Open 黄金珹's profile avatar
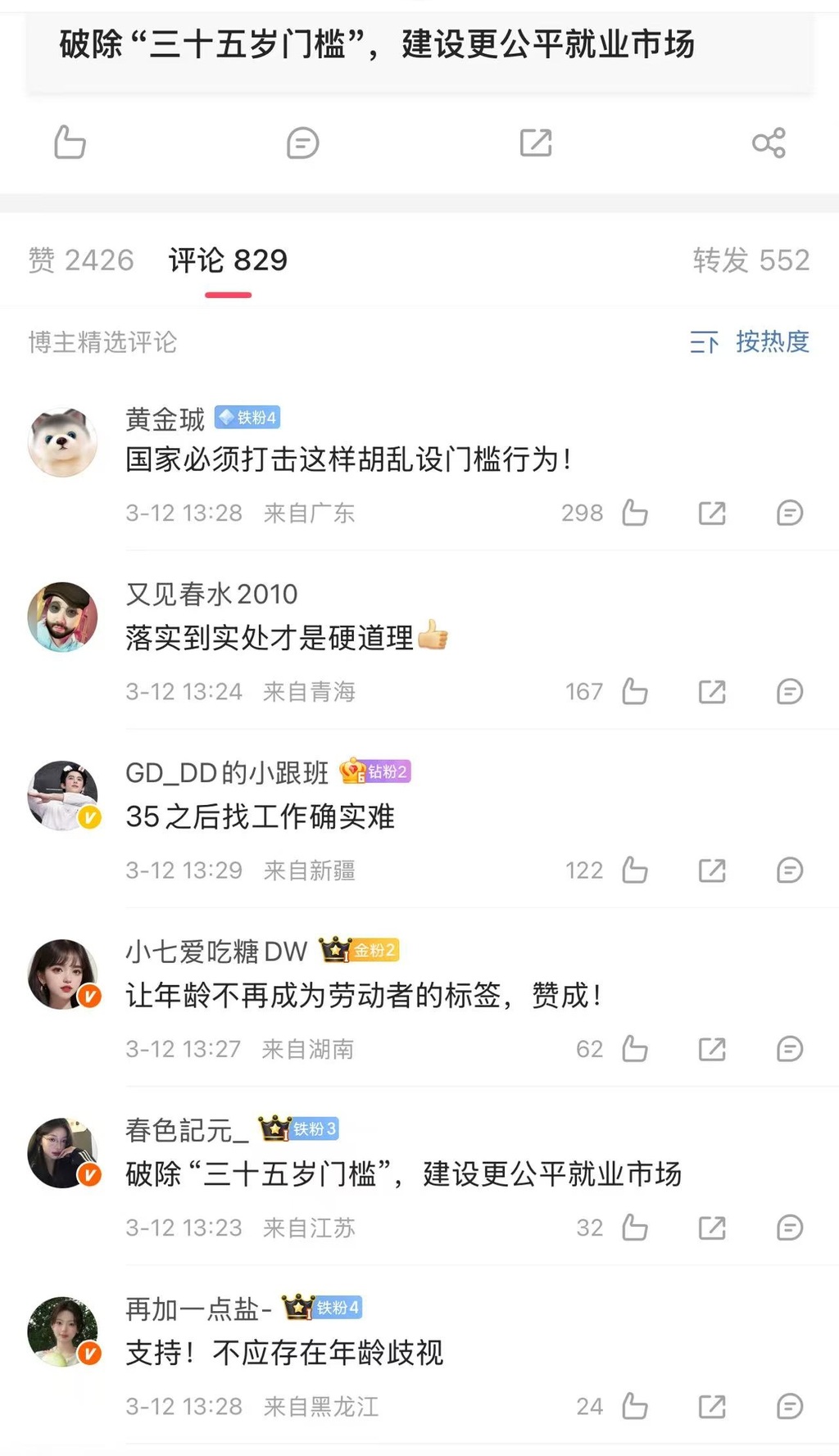 click(x=62, y=442)
